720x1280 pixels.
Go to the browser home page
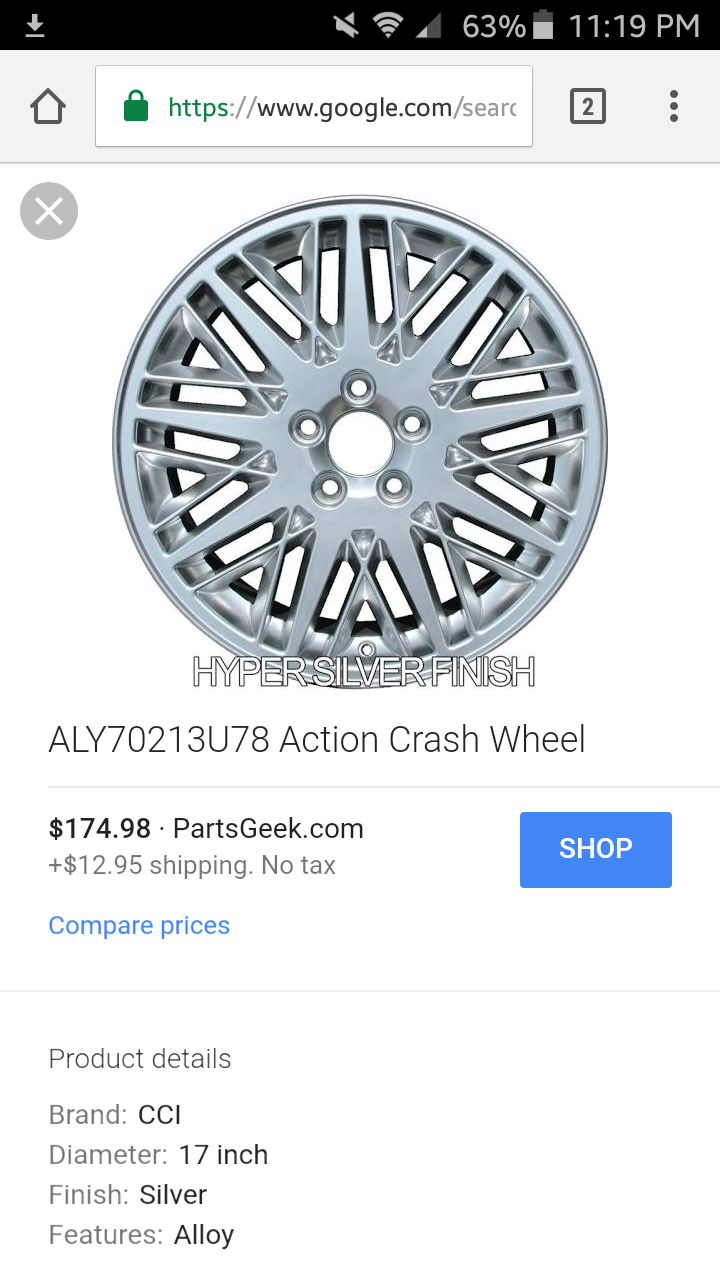48,106
